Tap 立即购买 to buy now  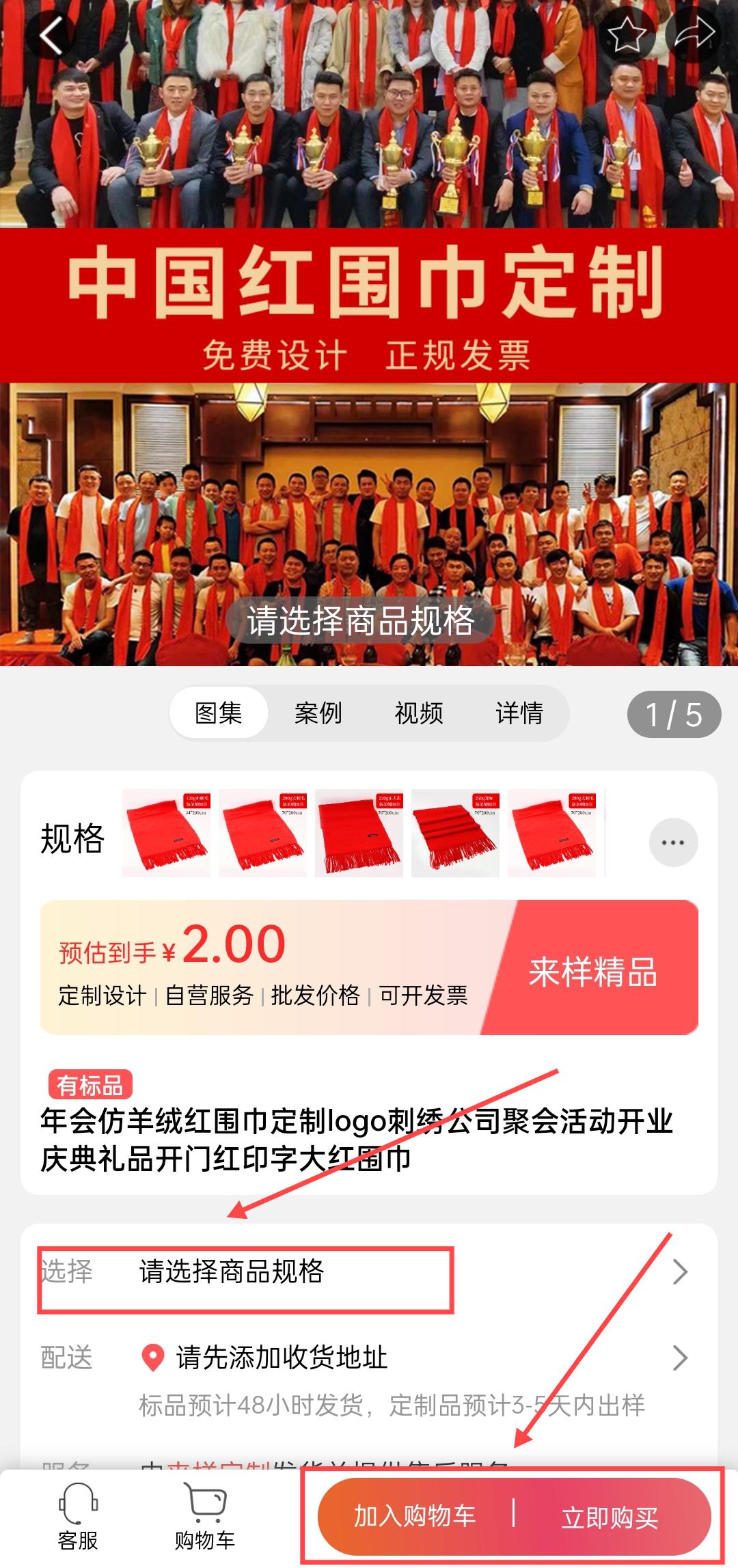[610, 1517]
